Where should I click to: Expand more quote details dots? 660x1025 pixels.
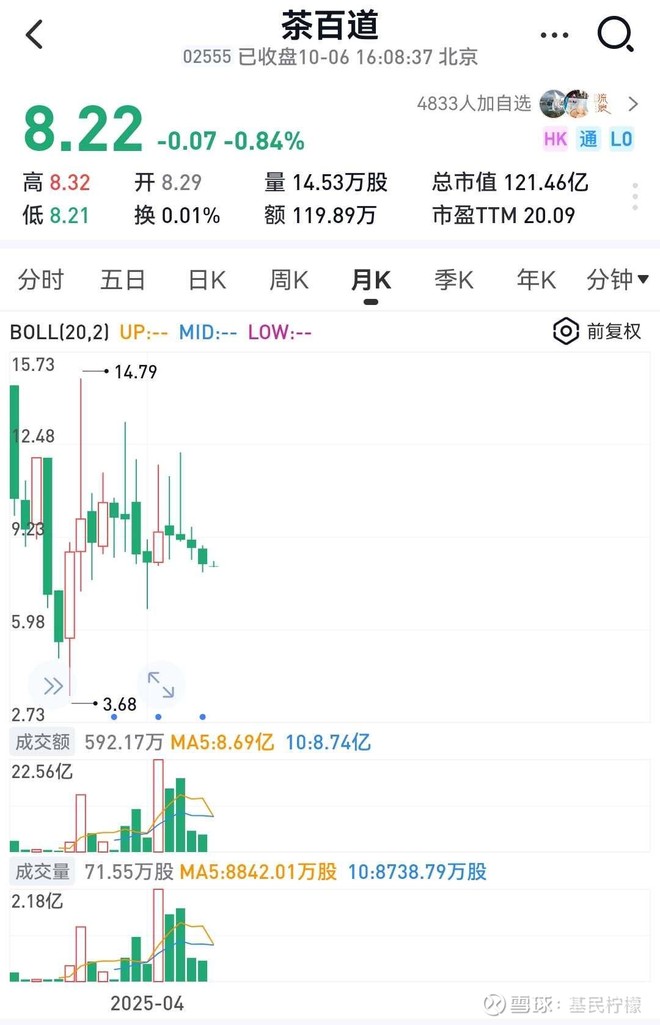coord(635,197)
